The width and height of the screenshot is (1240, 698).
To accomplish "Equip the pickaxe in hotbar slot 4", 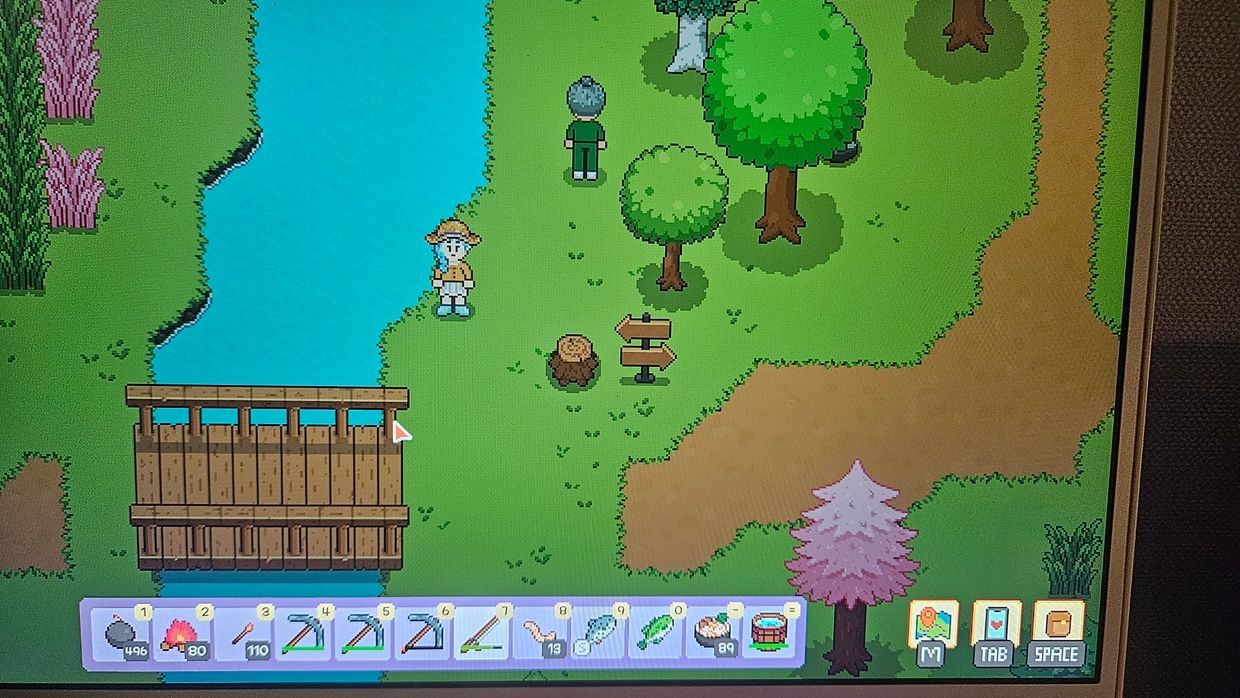I will [303, 633].
